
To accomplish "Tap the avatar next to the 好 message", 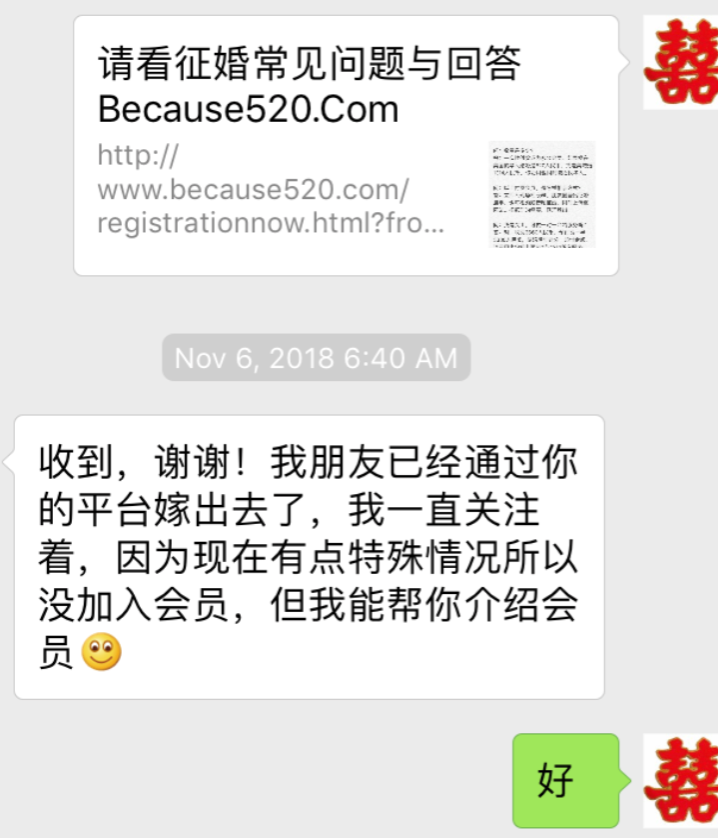I will point(681,779).
